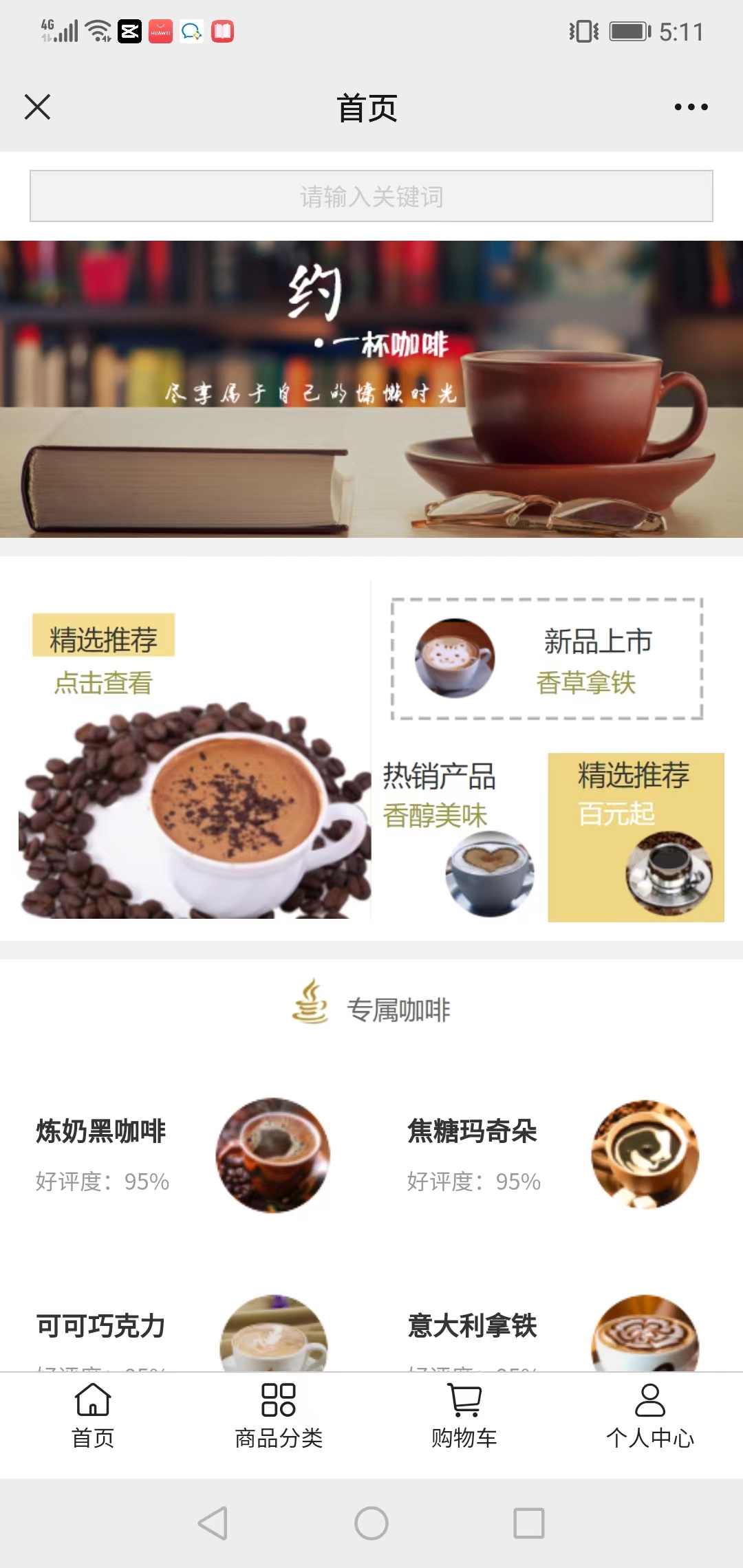
Task: Tap the keyword search field
Action: 371,197
